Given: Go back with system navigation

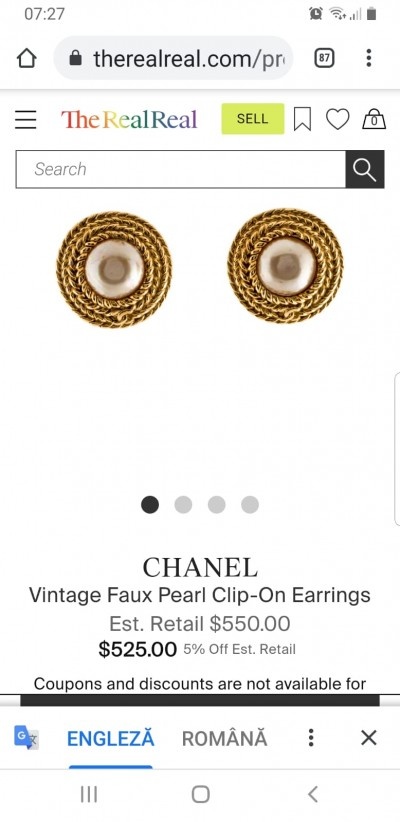Looking at the screenshot, I should [x=313, y=794].
